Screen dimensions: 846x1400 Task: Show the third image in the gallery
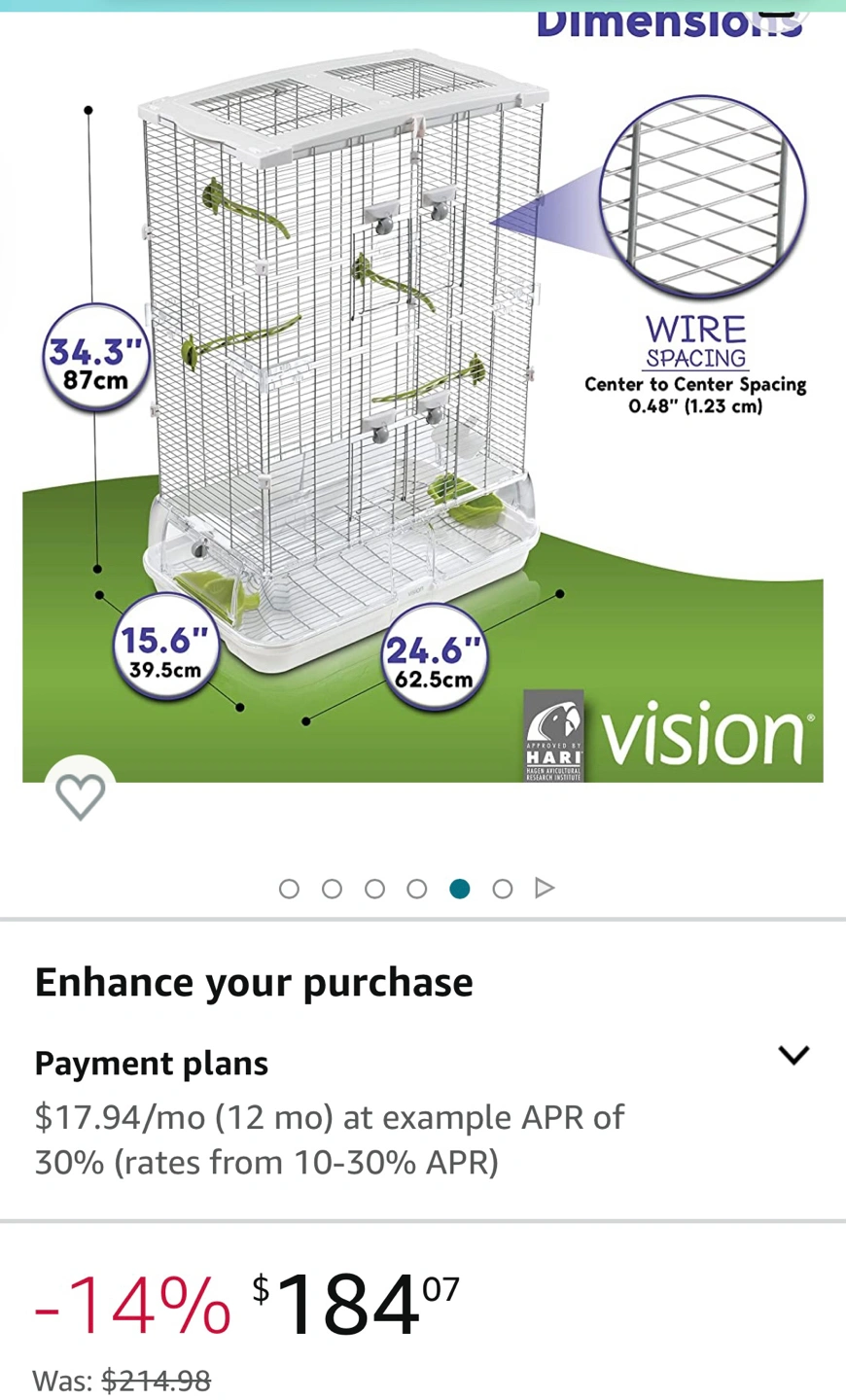tap(374, 889)
